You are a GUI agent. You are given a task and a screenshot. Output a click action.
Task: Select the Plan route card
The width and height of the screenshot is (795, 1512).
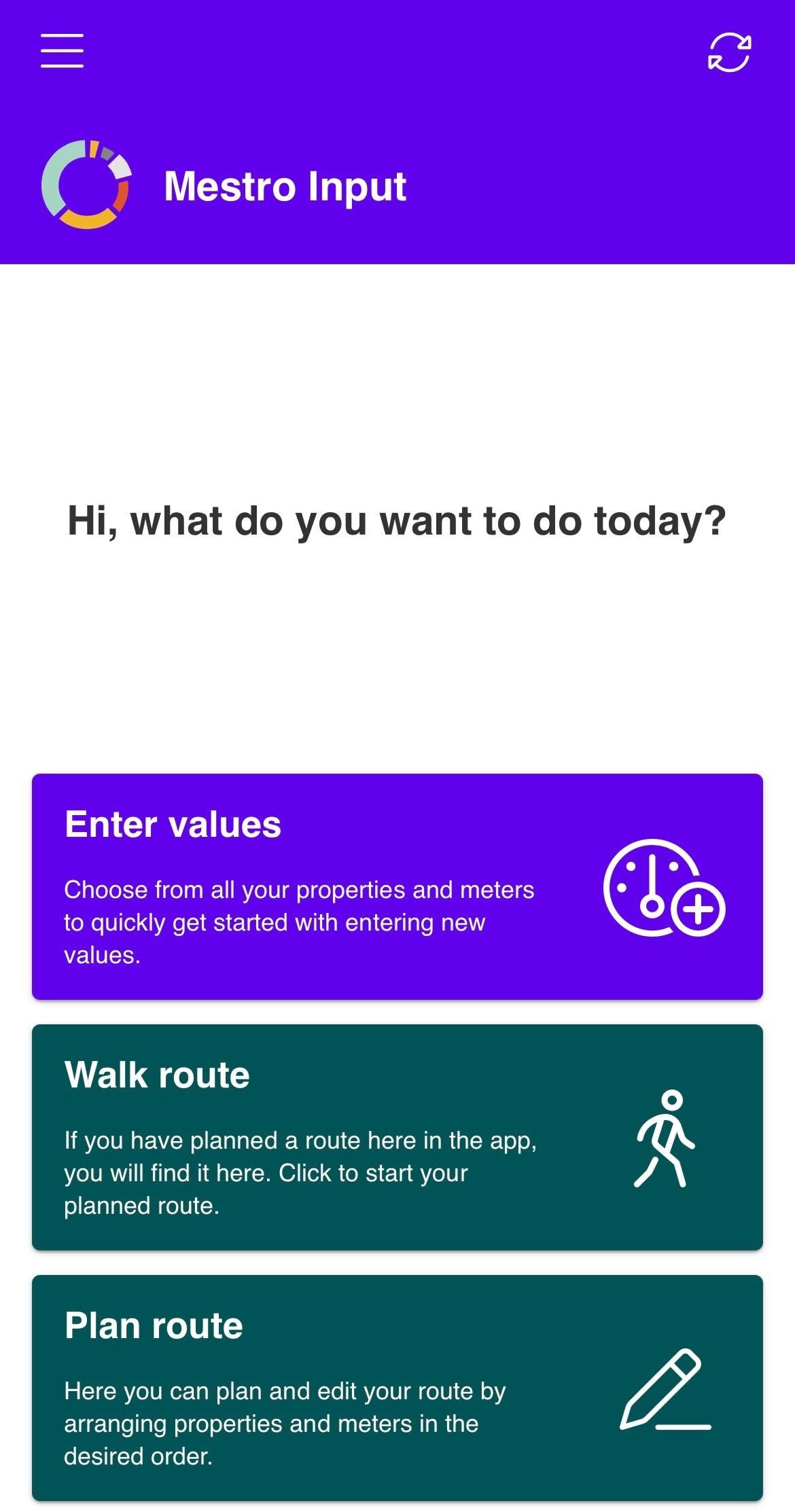pyautogui.click(x=397, y=1387)
